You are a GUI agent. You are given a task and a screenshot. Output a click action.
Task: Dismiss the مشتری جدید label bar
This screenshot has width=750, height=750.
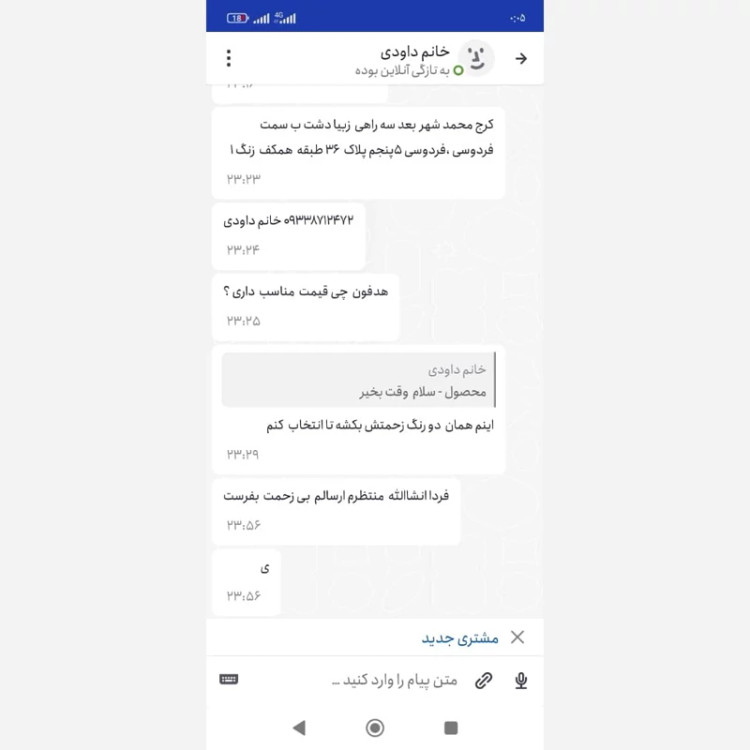tap(517, 637)
